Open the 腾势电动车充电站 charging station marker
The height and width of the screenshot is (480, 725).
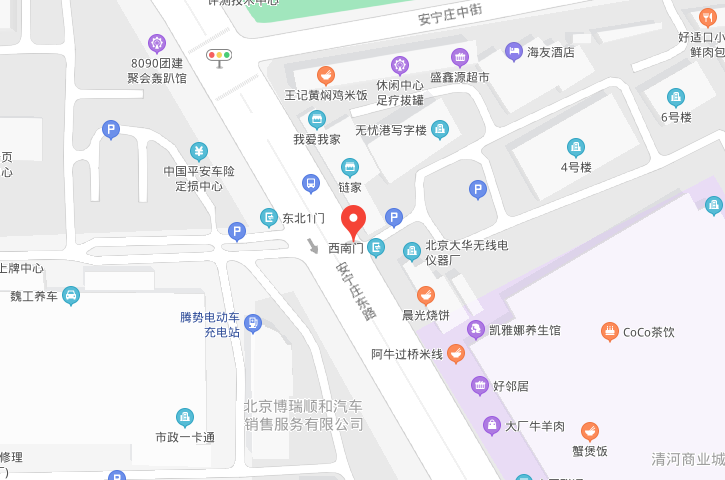[253, 323]
